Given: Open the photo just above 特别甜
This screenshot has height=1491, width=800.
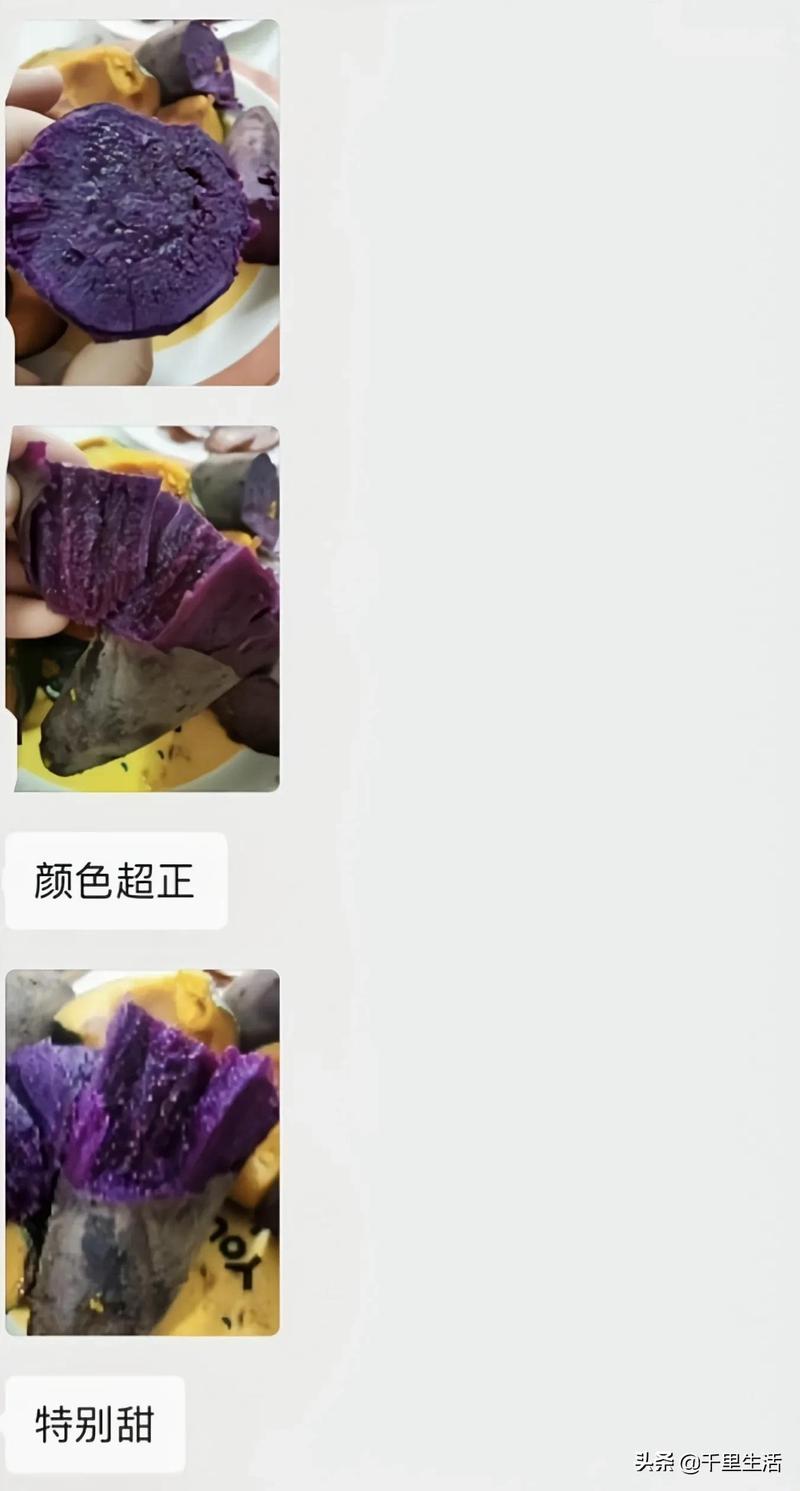Looking at the screenshot, I should tap(143, 1152).
